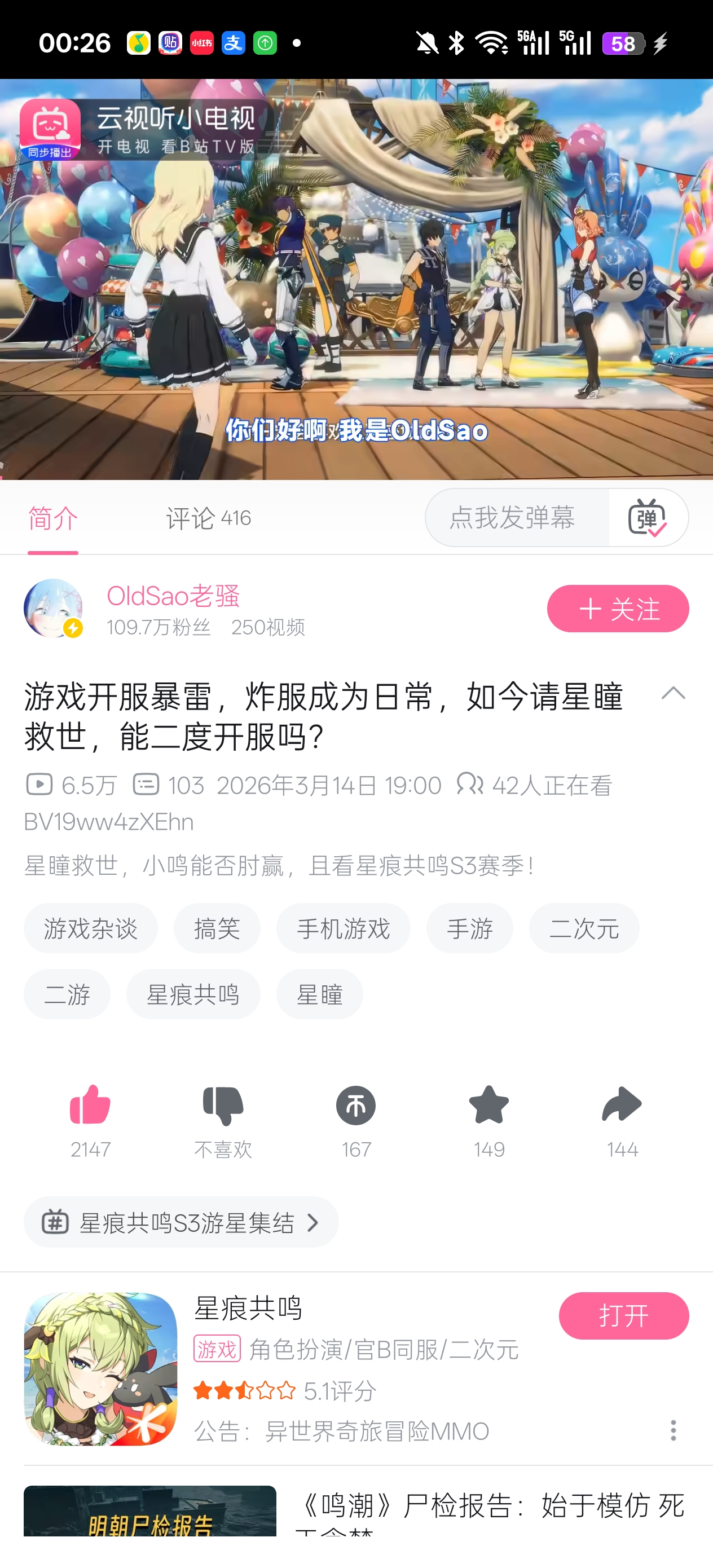Switch to the 评论 tab
The image size is (713, 1568).
pos(208,518)
